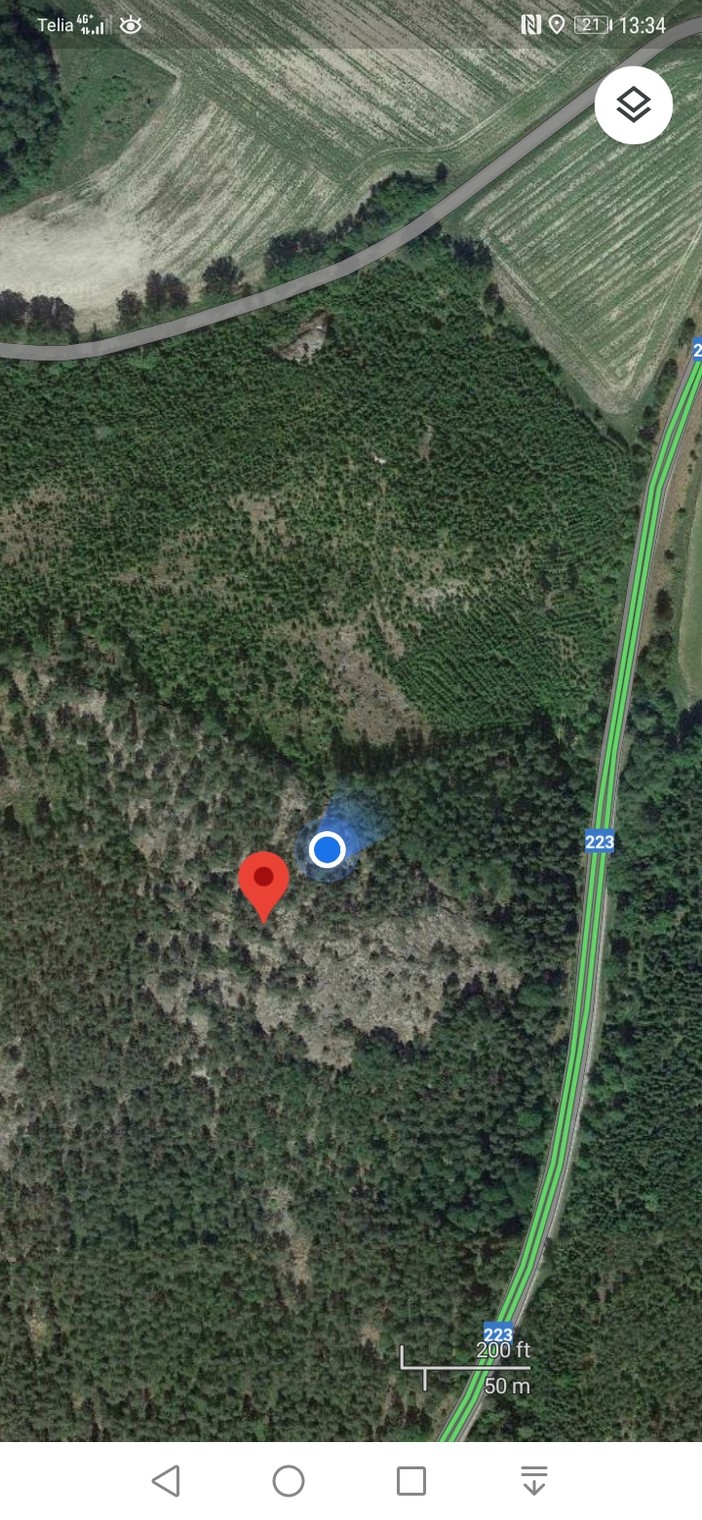This screenshot has height=1520, width=702.
Task: Go to the home screen
Action: point(288,1481)
